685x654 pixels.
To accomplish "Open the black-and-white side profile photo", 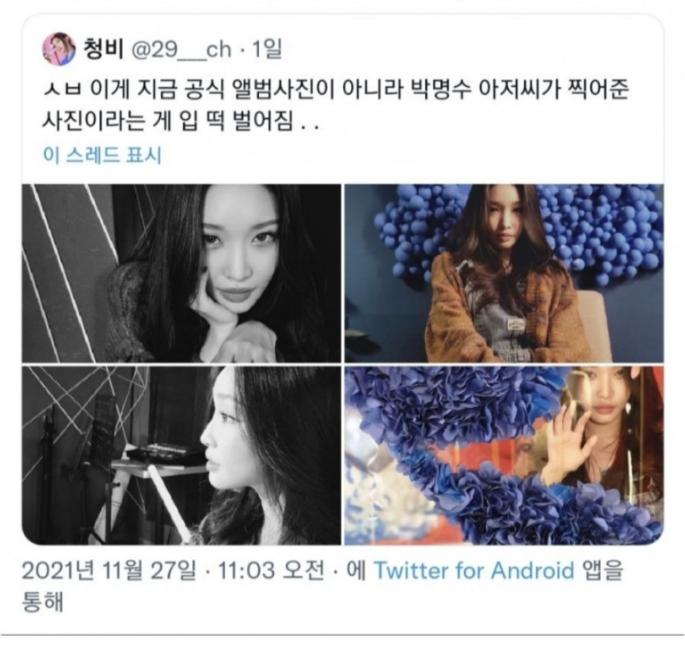I will [182, 455].
